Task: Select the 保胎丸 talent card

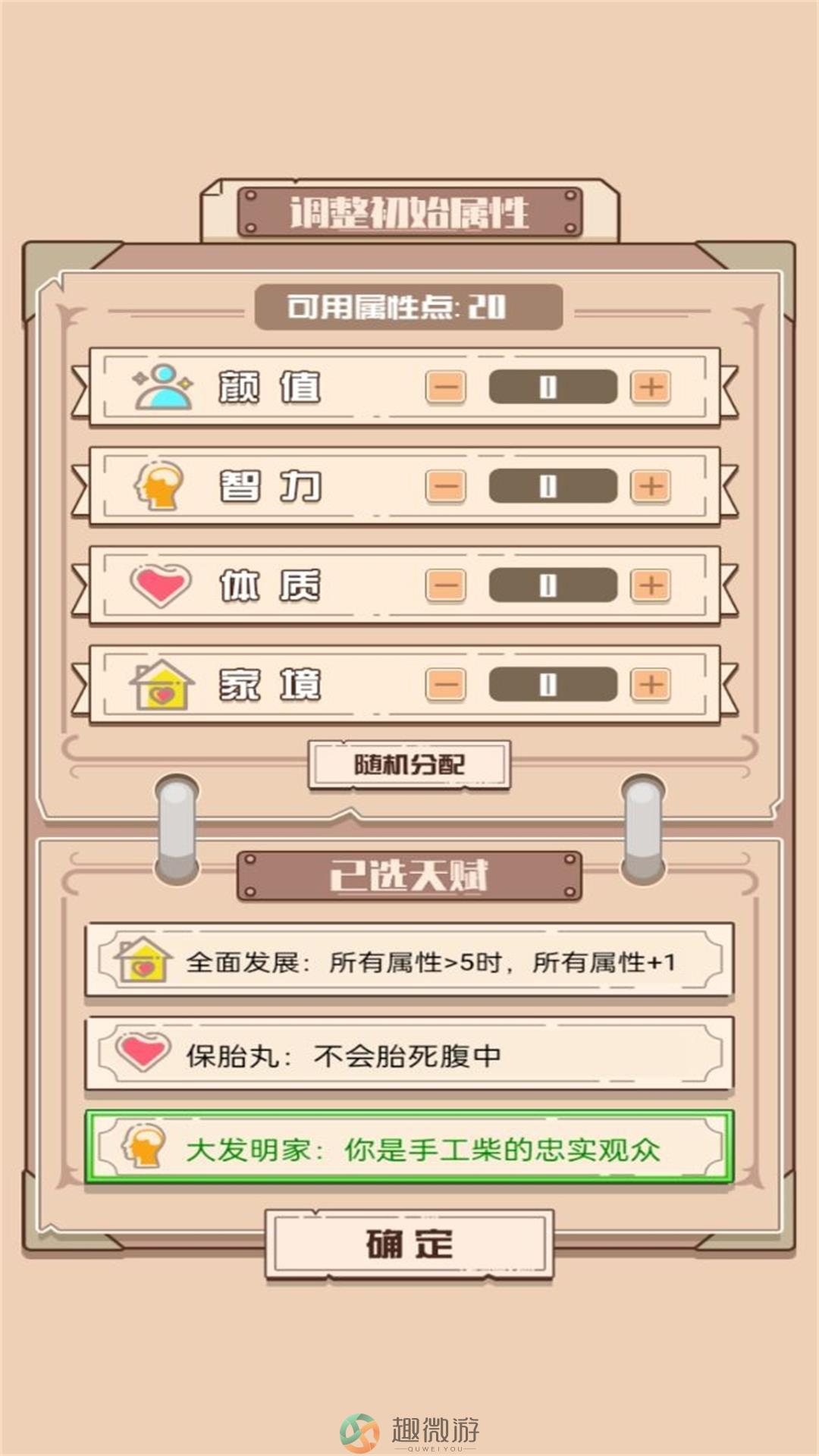Action: pyautogui.click(x=409, y=1055)
